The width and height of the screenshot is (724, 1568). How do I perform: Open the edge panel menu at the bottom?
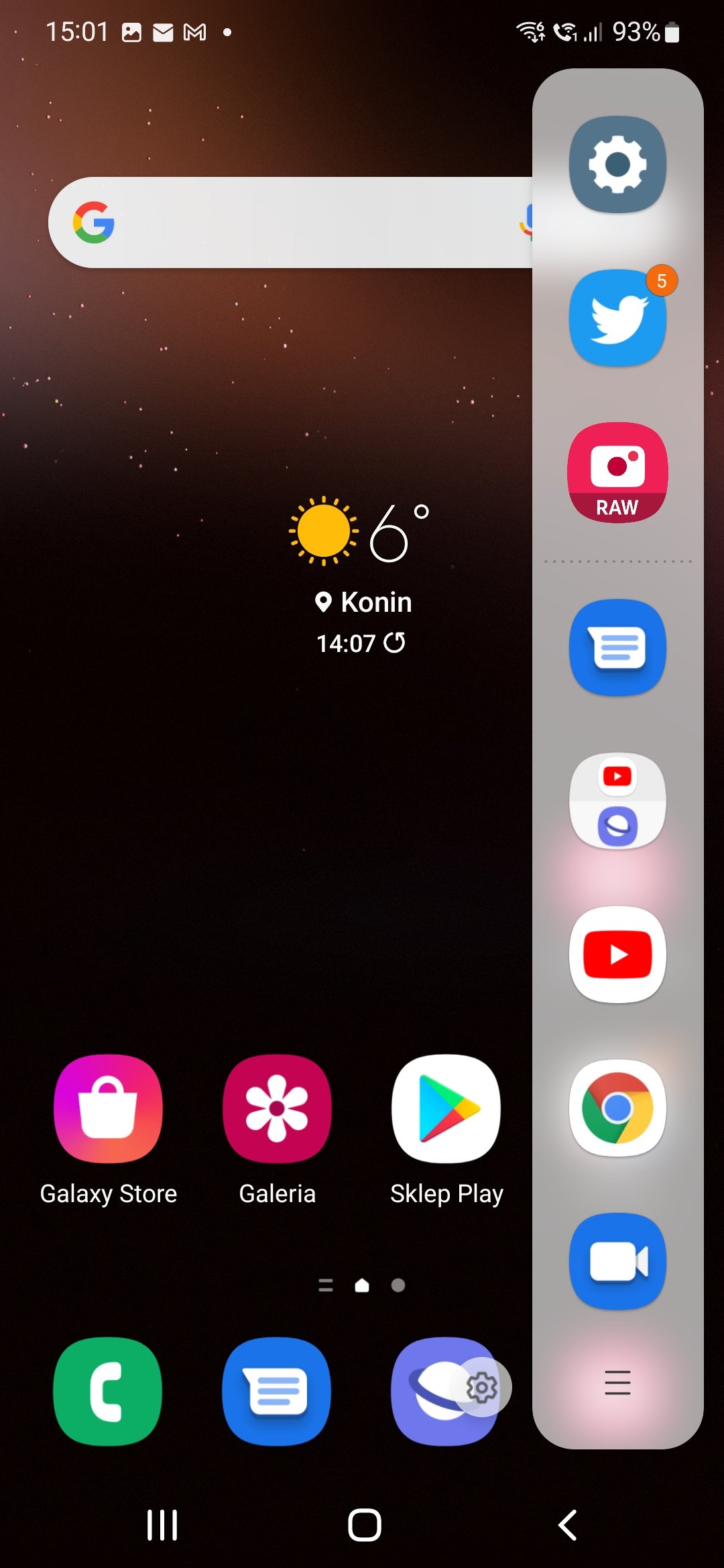pyautogui.click(x=617, y=1382)
